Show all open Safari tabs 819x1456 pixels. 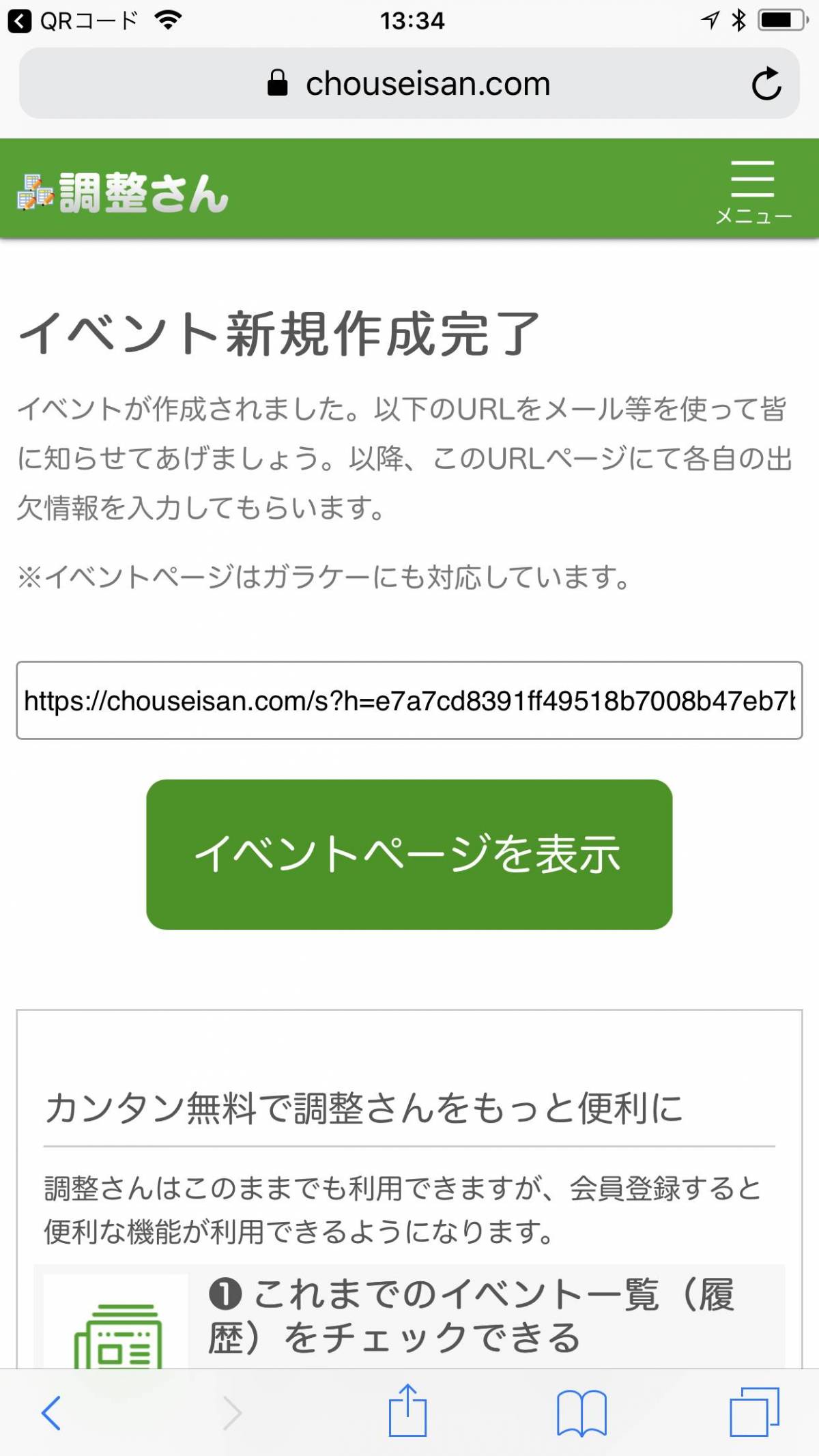coord(753,1412)
